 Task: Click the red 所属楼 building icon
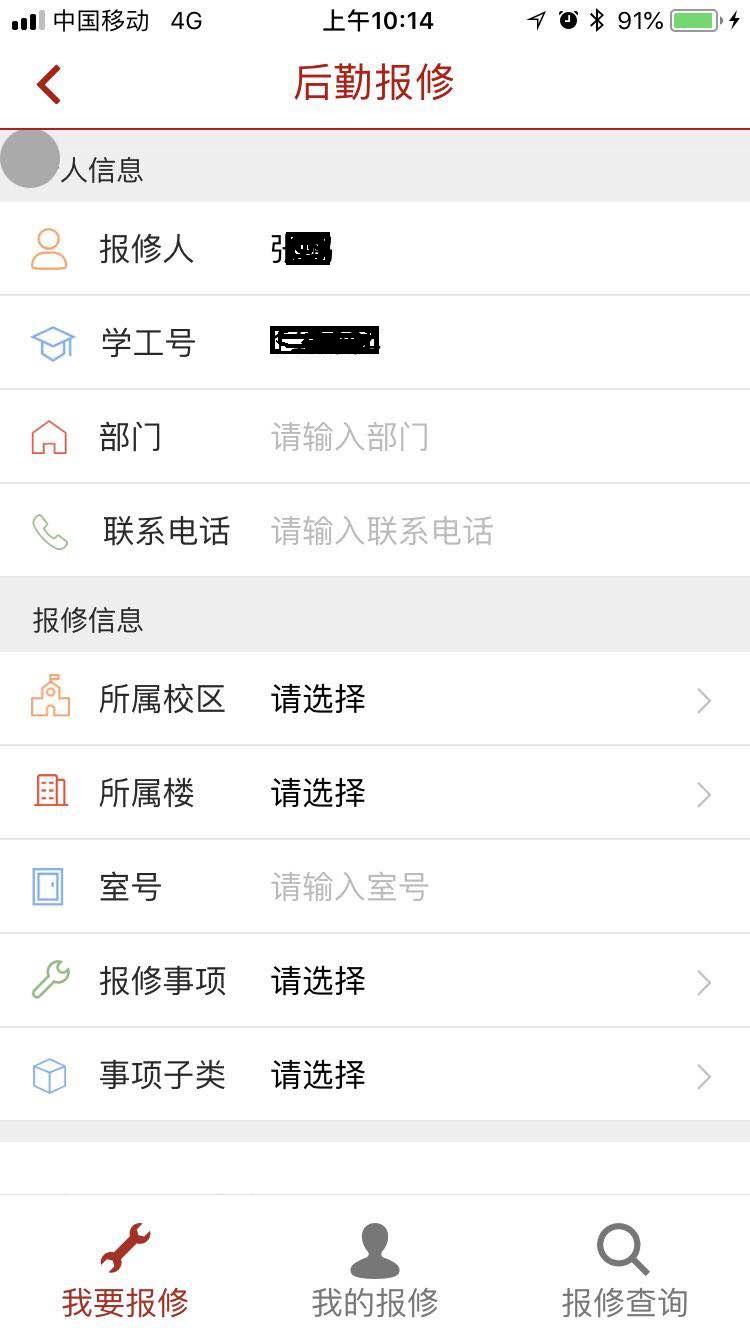click(50, 792)
